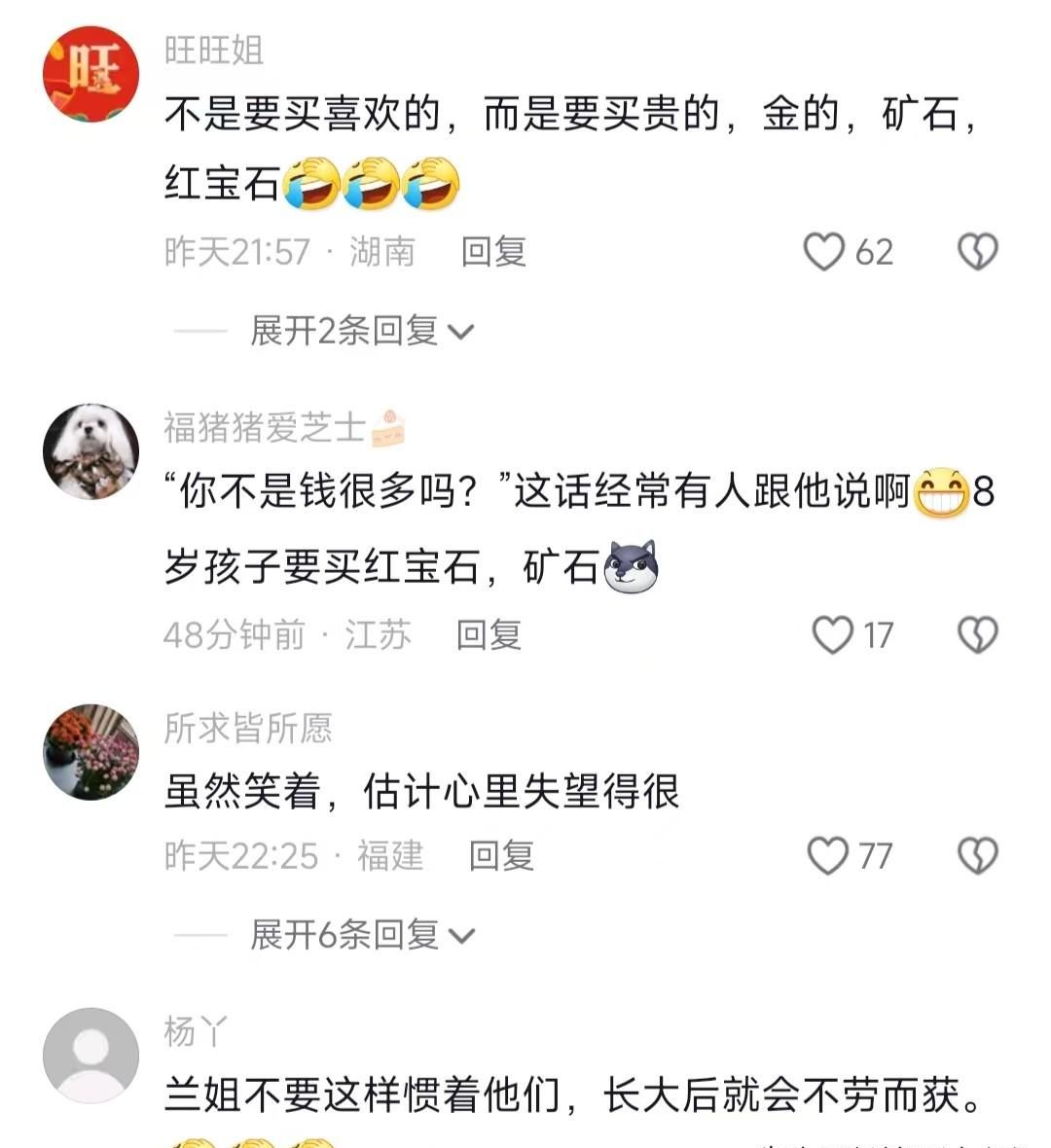The image size is (1051, 1148).
Task: Dislike 所求皆所愿's comment
Action: 977,856
